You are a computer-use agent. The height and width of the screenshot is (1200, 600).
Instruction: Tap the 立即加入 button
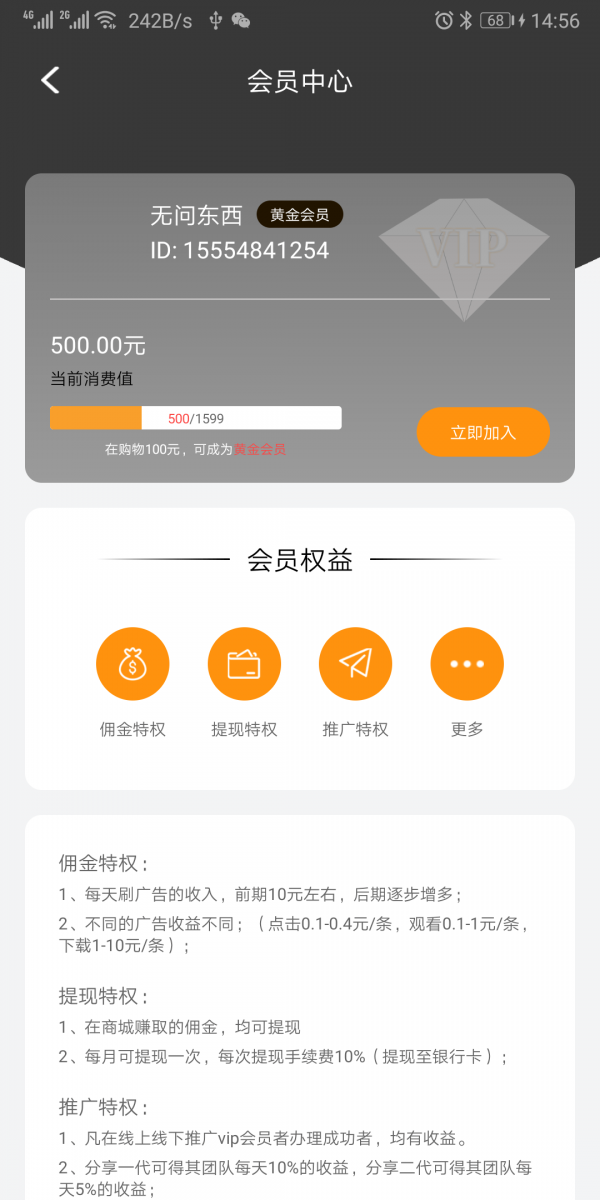click(483, 432)
